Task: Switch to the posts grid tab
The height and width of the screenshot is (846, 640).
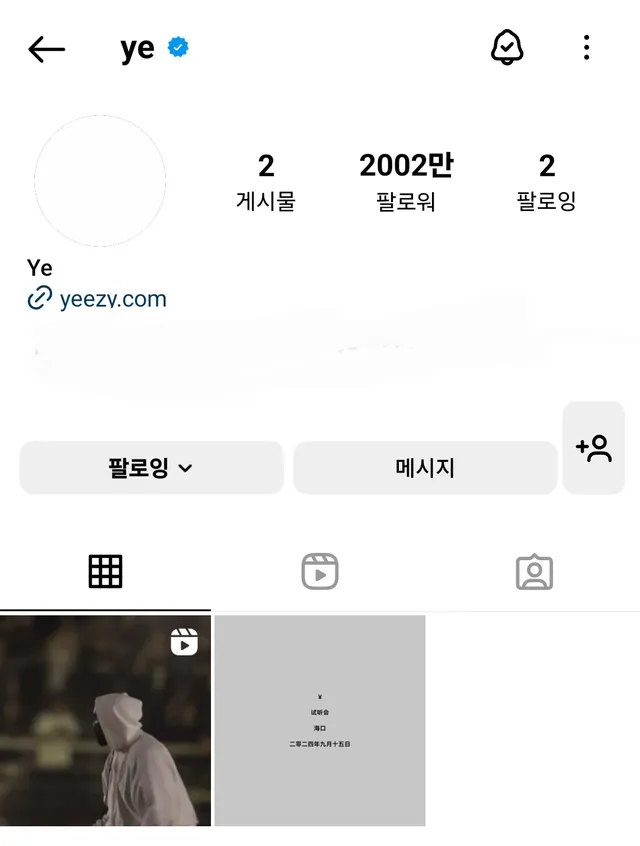Action: [x=105, y=571]
